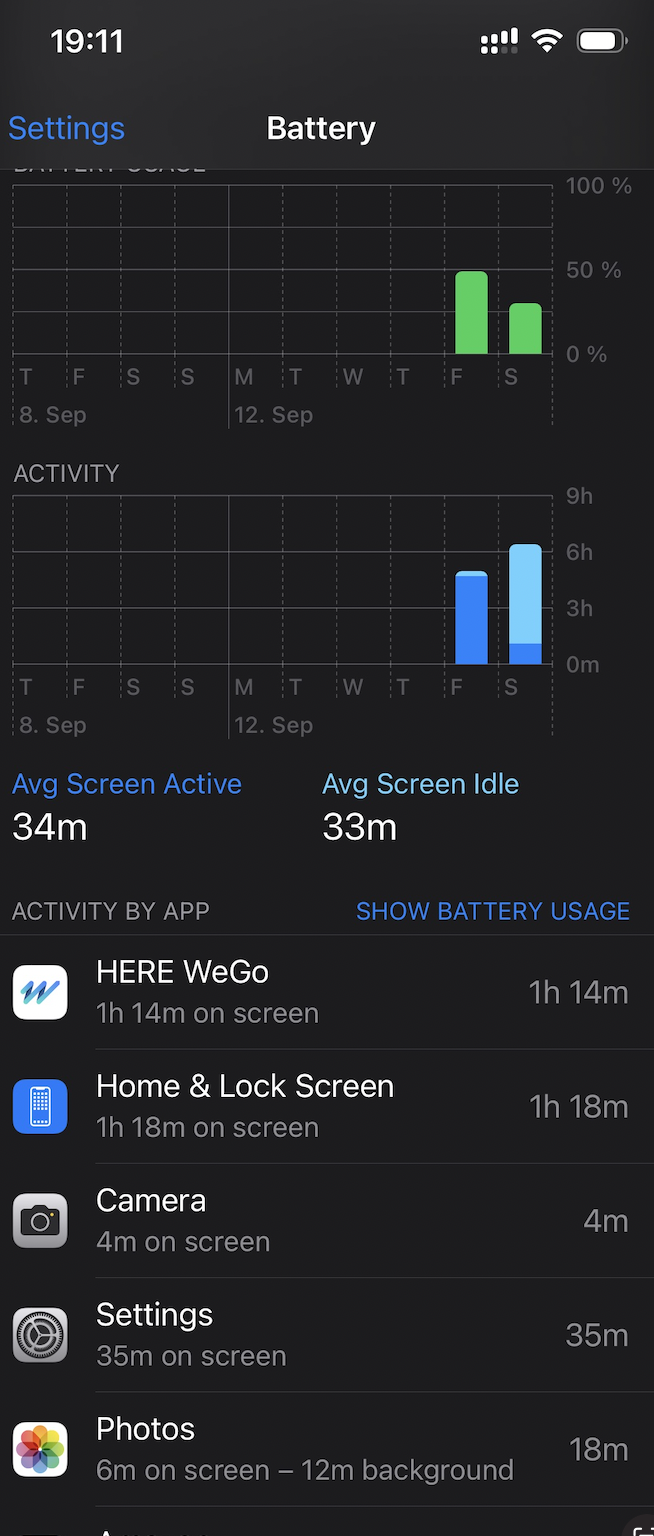Select Saturday's bar in the battery usage chart

click(x=525, y=329)
